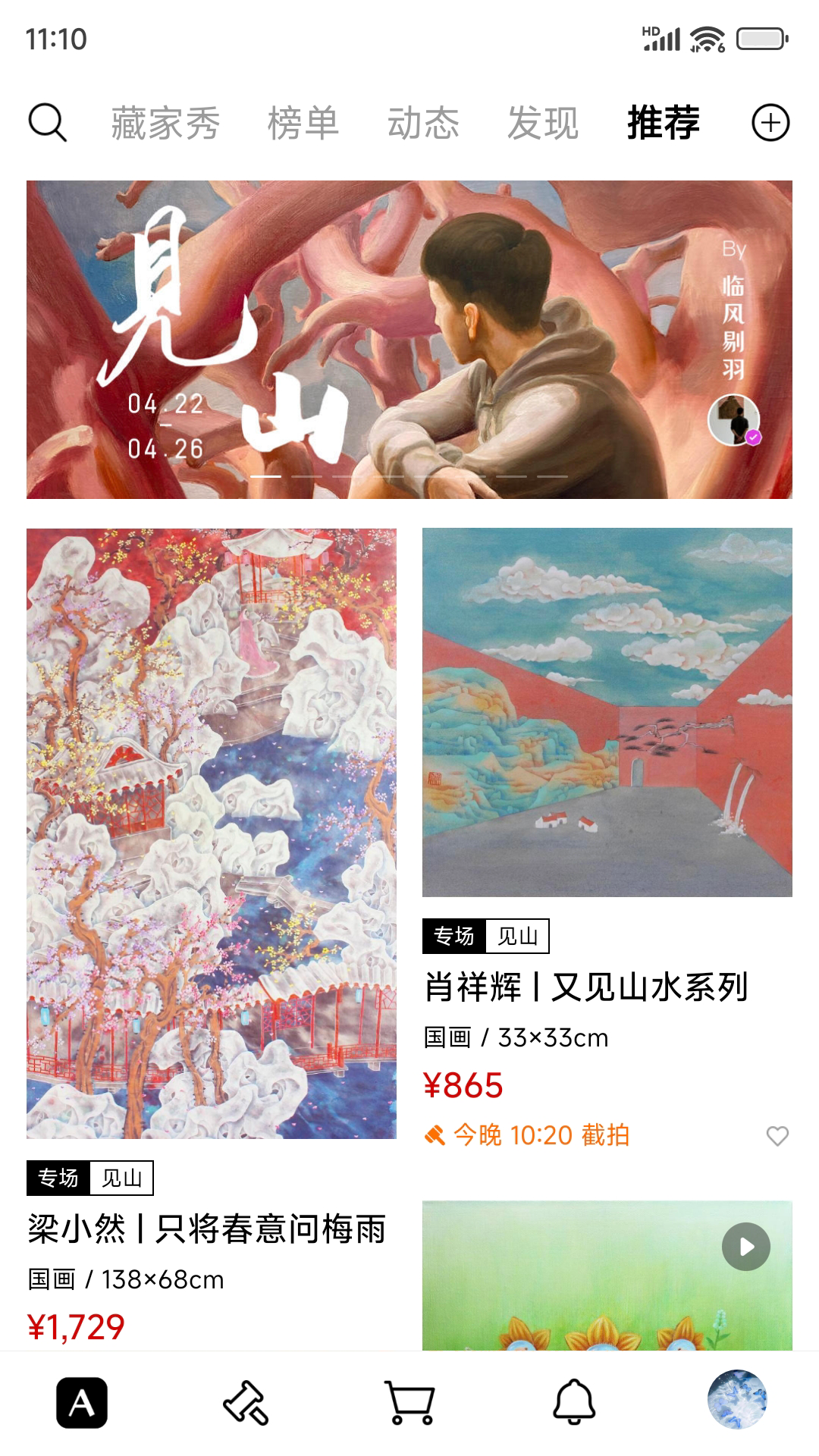The image size is (819, 1456).
Task: Go to the home tab in bottom bar
Action: pos(82,1403)
